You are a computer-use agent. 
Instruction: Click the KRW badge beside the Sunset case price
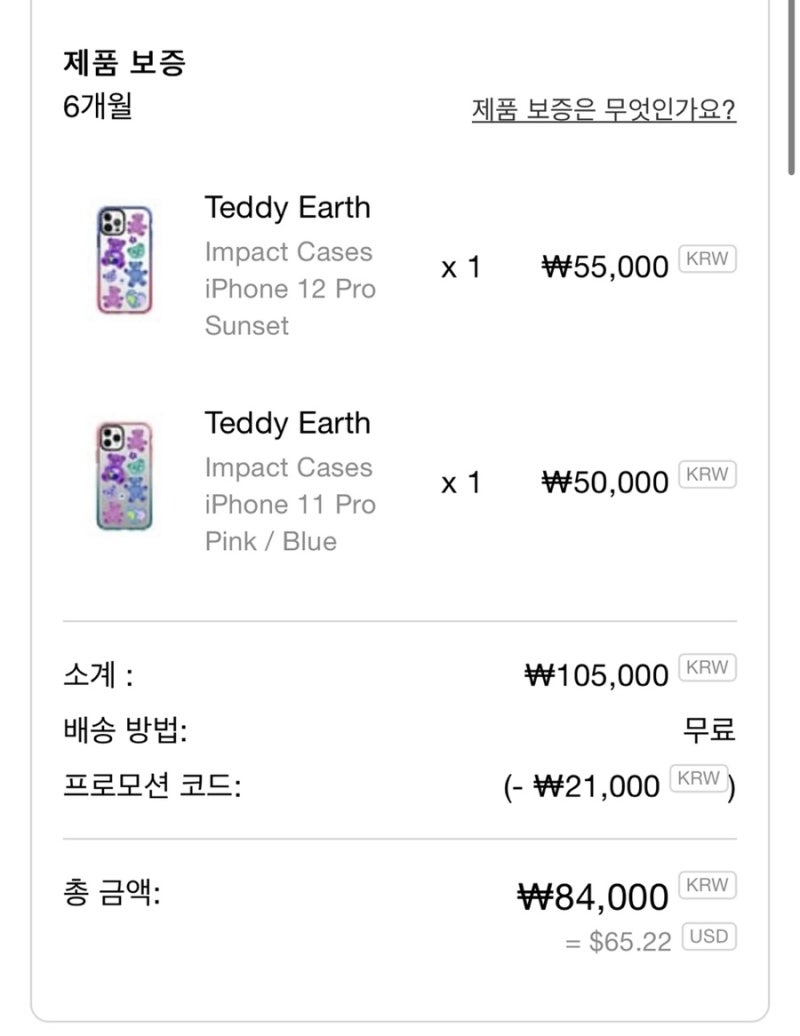(707, 257)
